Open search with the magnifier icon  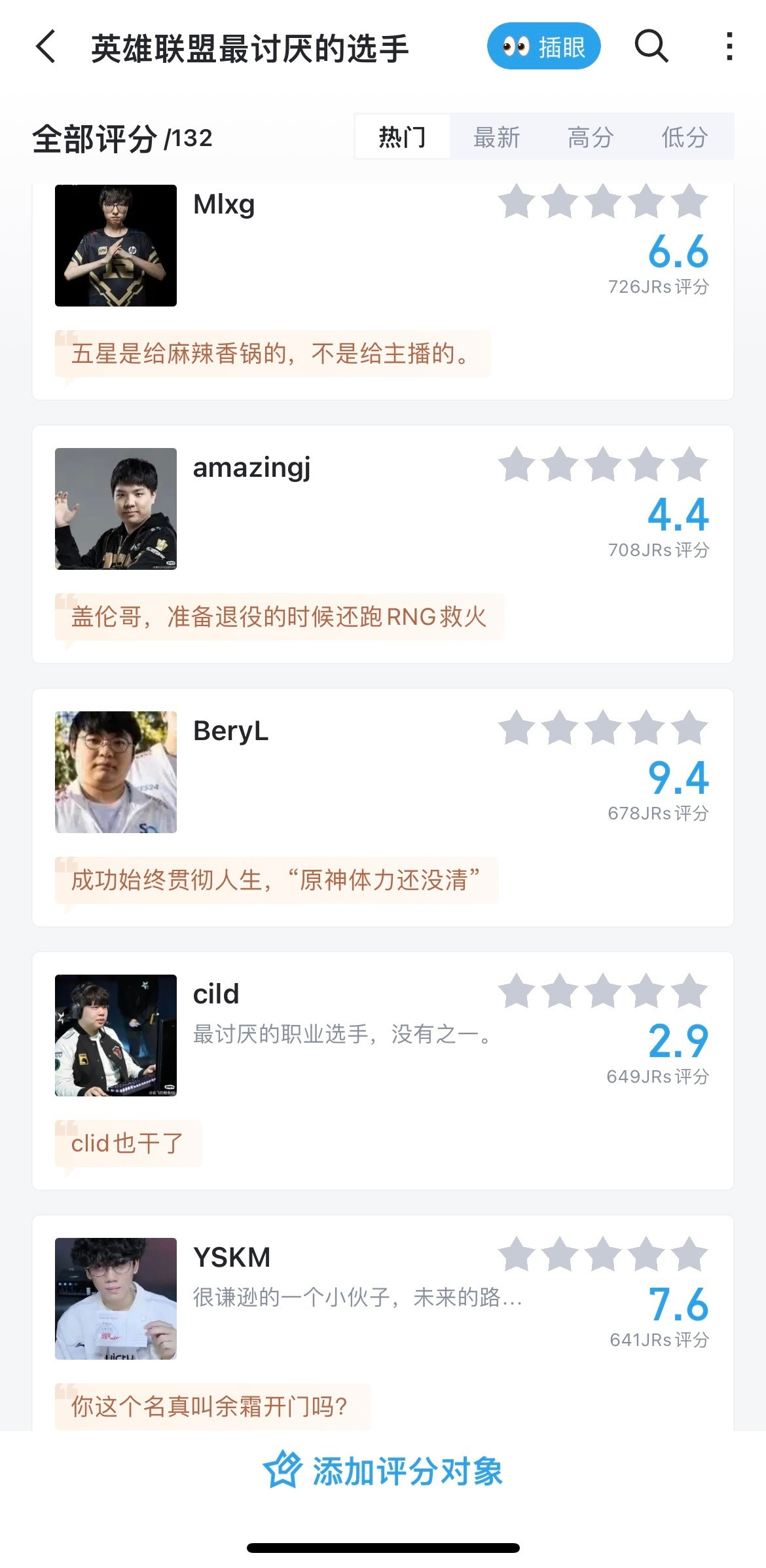tap(650, 47)
